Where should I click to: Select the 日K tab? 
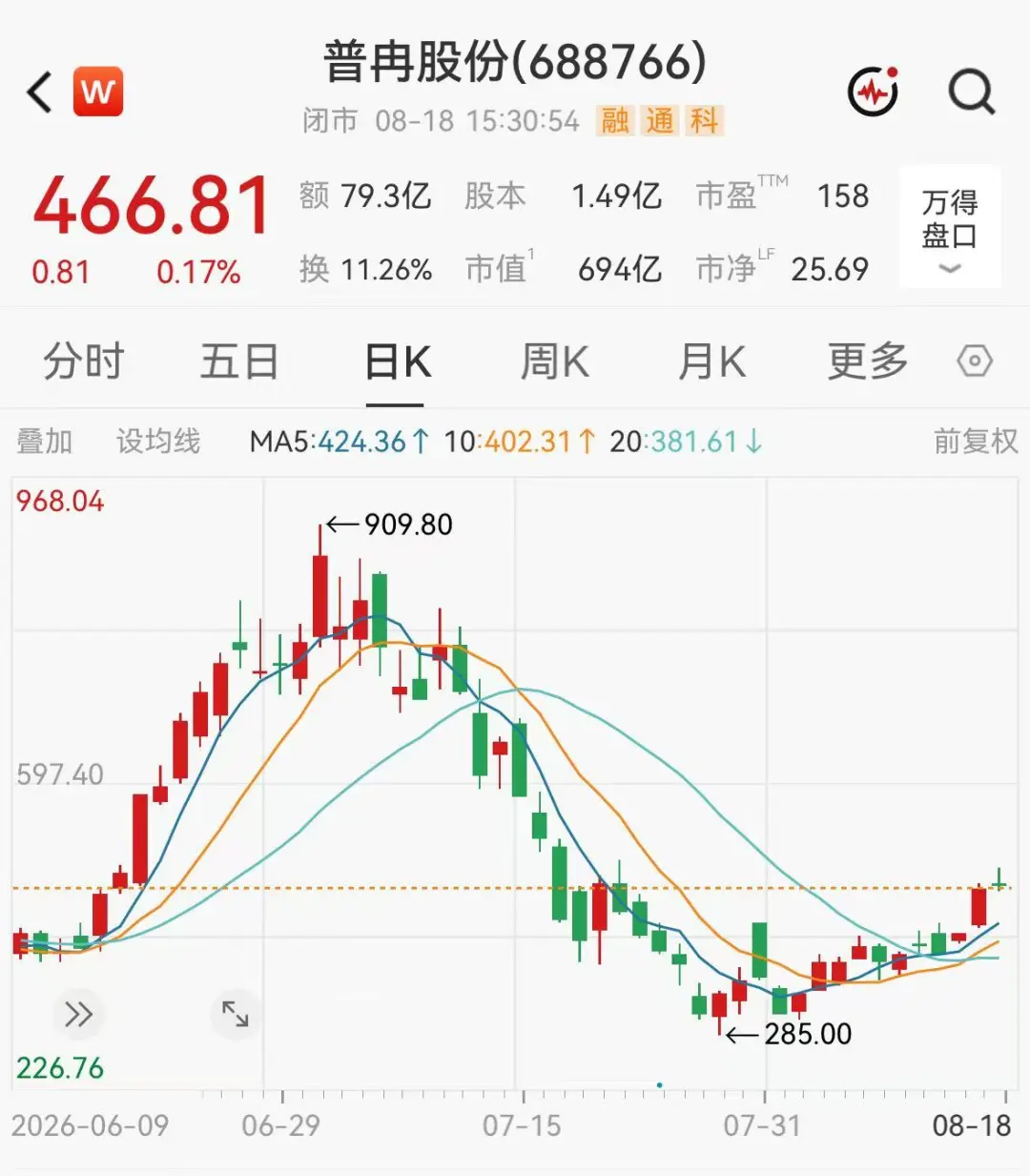click(x=398, y=362)
